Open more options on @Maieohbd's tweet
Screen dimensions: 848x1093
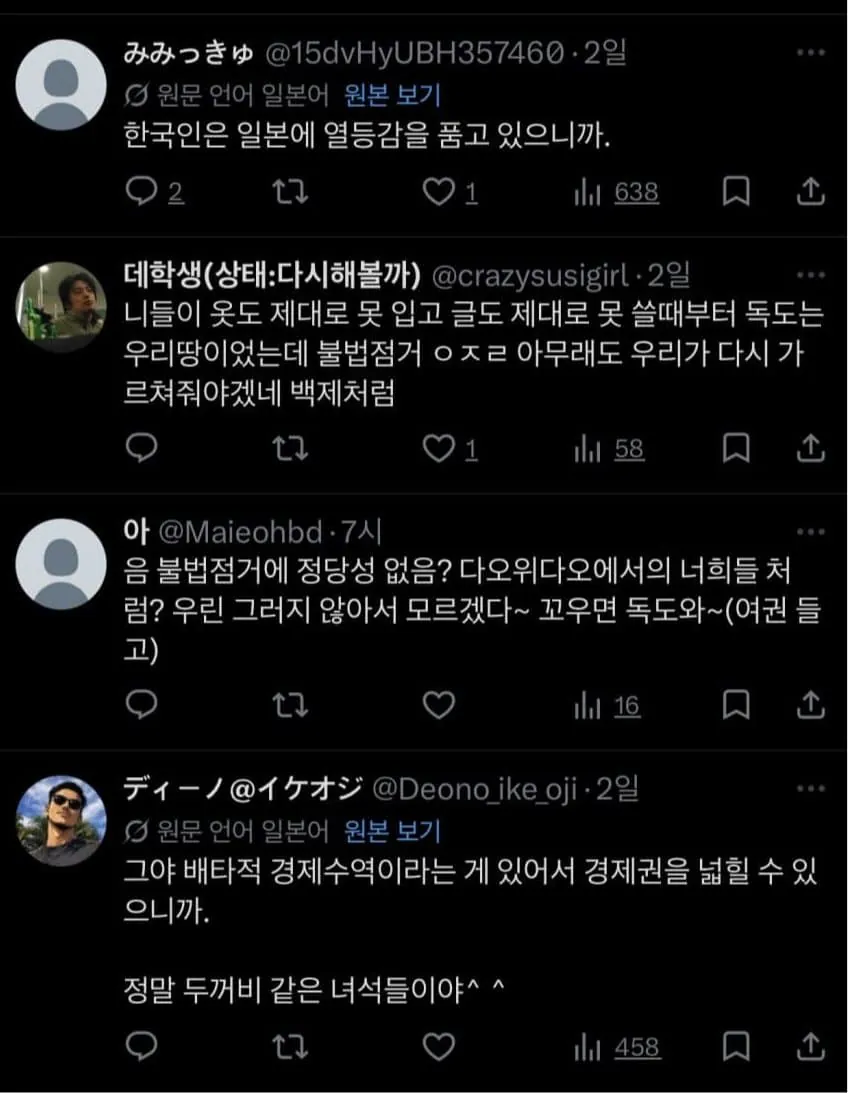coord(810,532)
